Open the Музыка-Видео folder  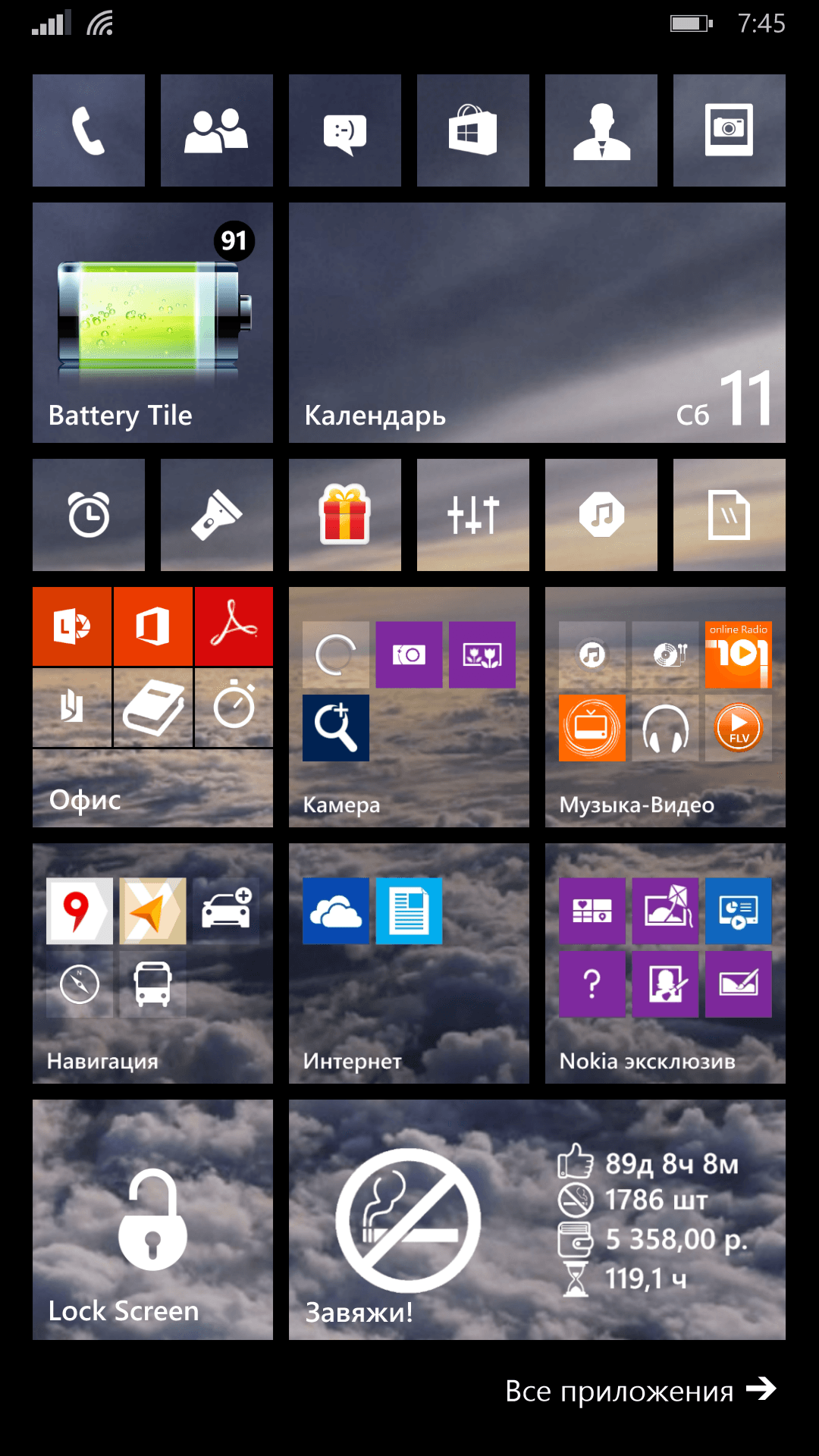tap(665, 707)
